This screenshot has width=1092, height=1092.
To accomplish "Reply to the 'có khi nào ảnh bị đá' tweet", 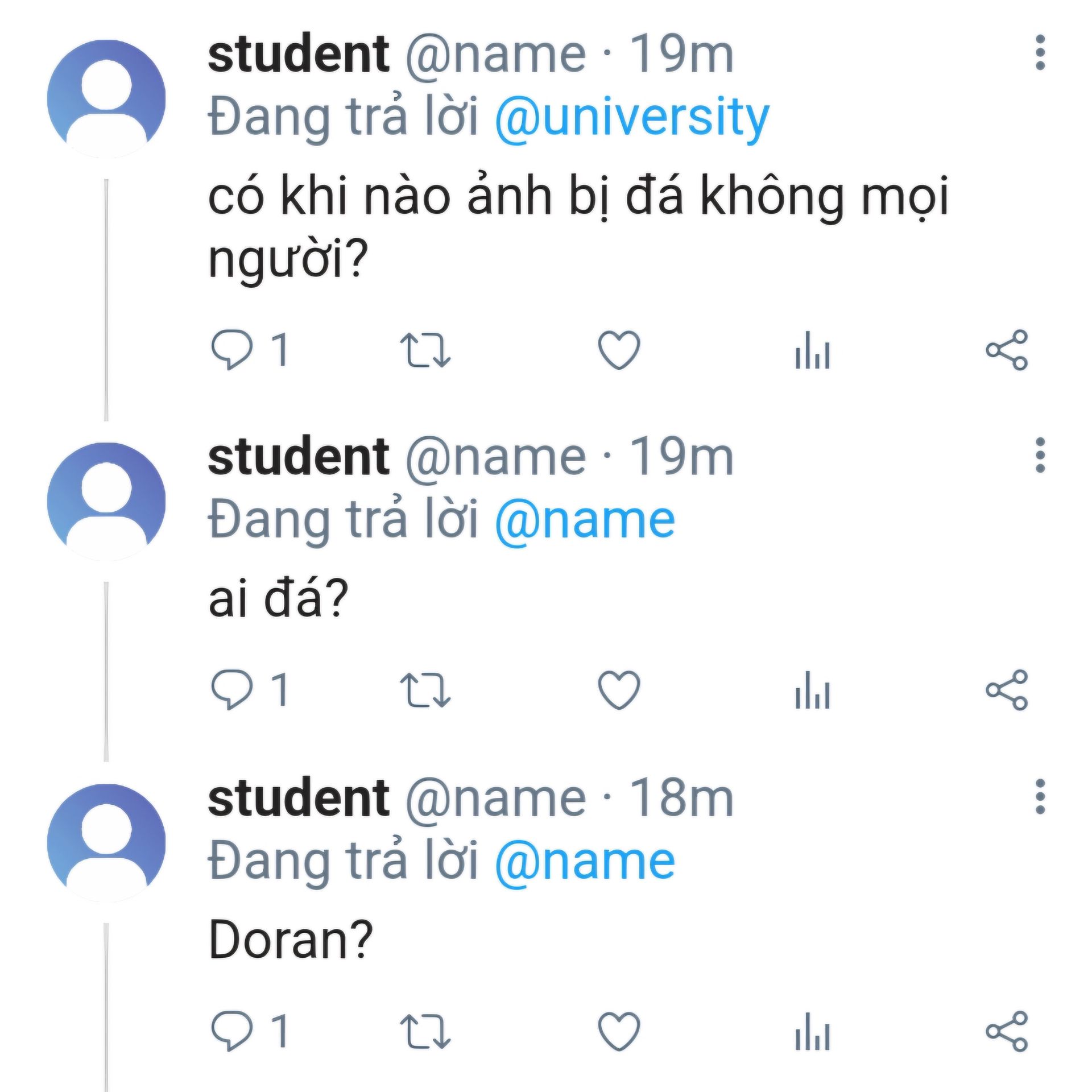I will 232,349.
